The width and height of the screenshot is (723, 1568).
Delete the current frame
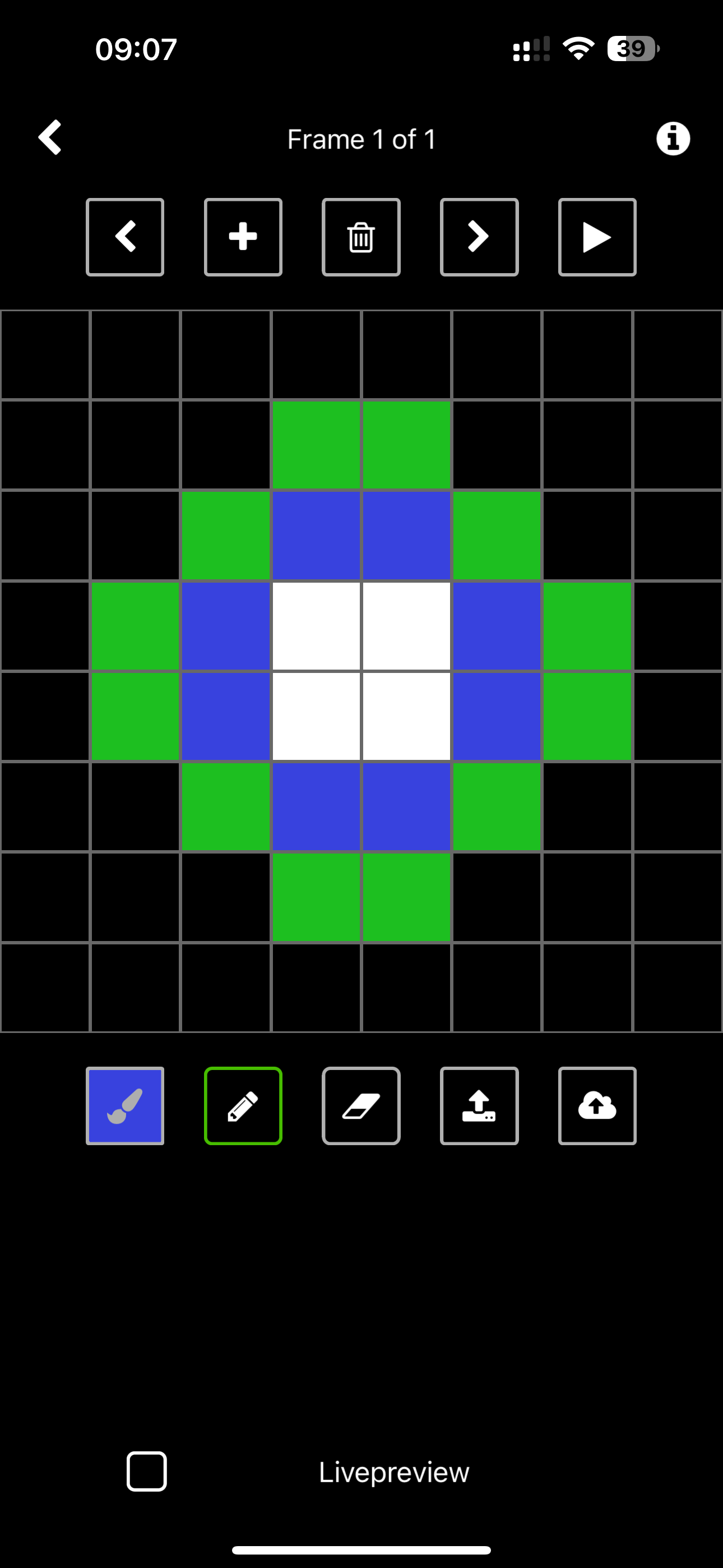[361, 237]
